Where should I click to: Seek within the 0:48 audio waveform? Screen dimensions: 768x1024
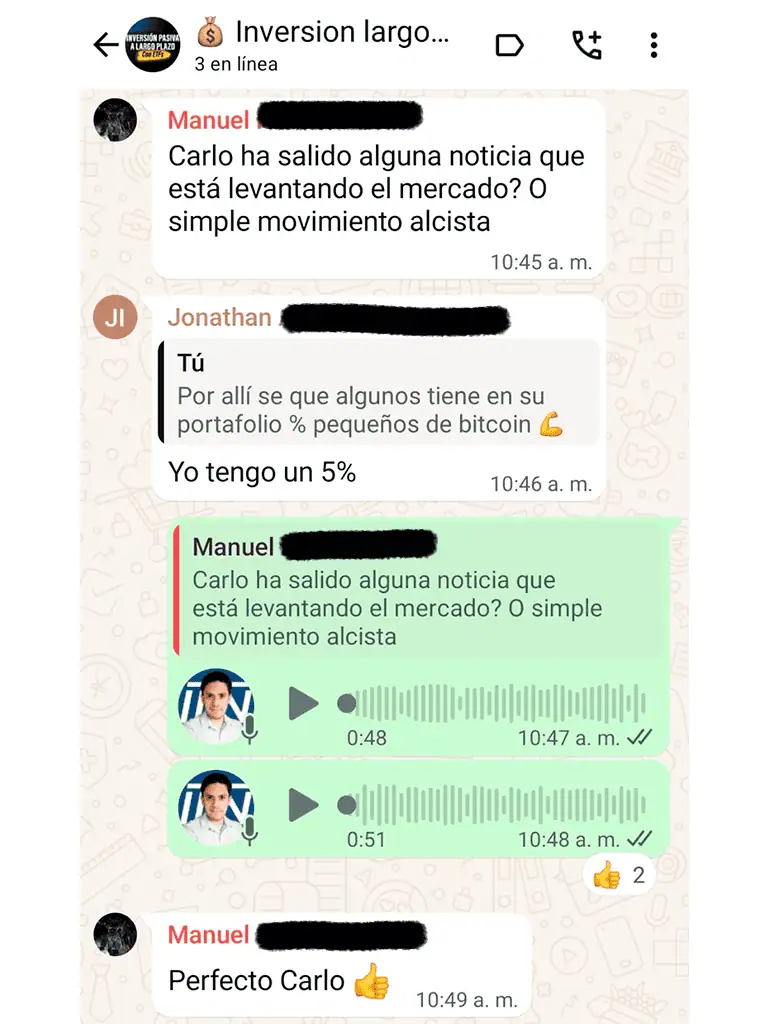500,704
